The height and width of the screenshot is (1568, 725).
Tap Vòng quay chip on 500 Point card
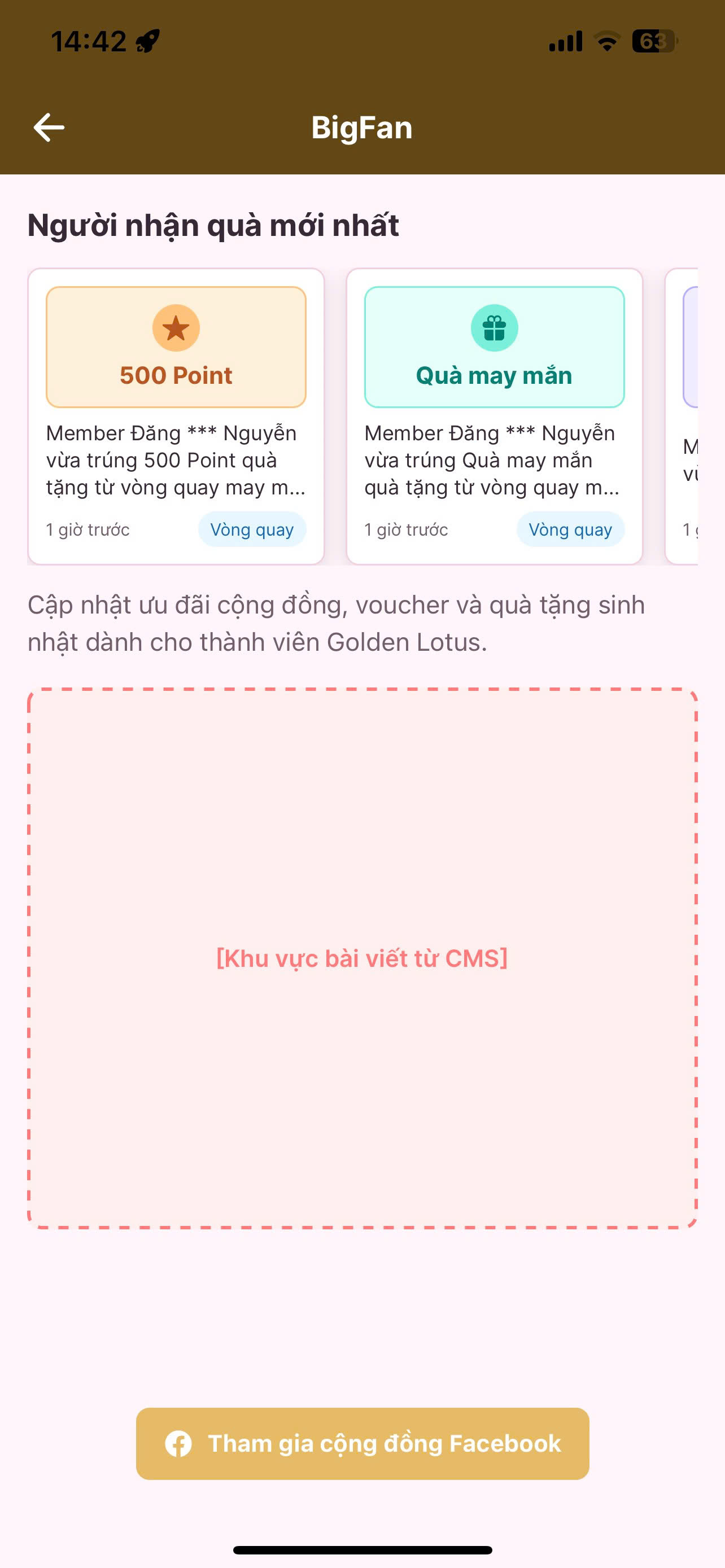[x=252, y=529]
